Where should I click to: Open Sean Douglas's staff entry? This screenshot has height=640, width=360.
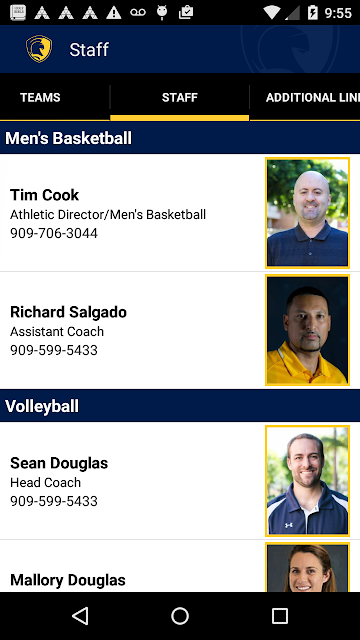[x=180, y=481]
